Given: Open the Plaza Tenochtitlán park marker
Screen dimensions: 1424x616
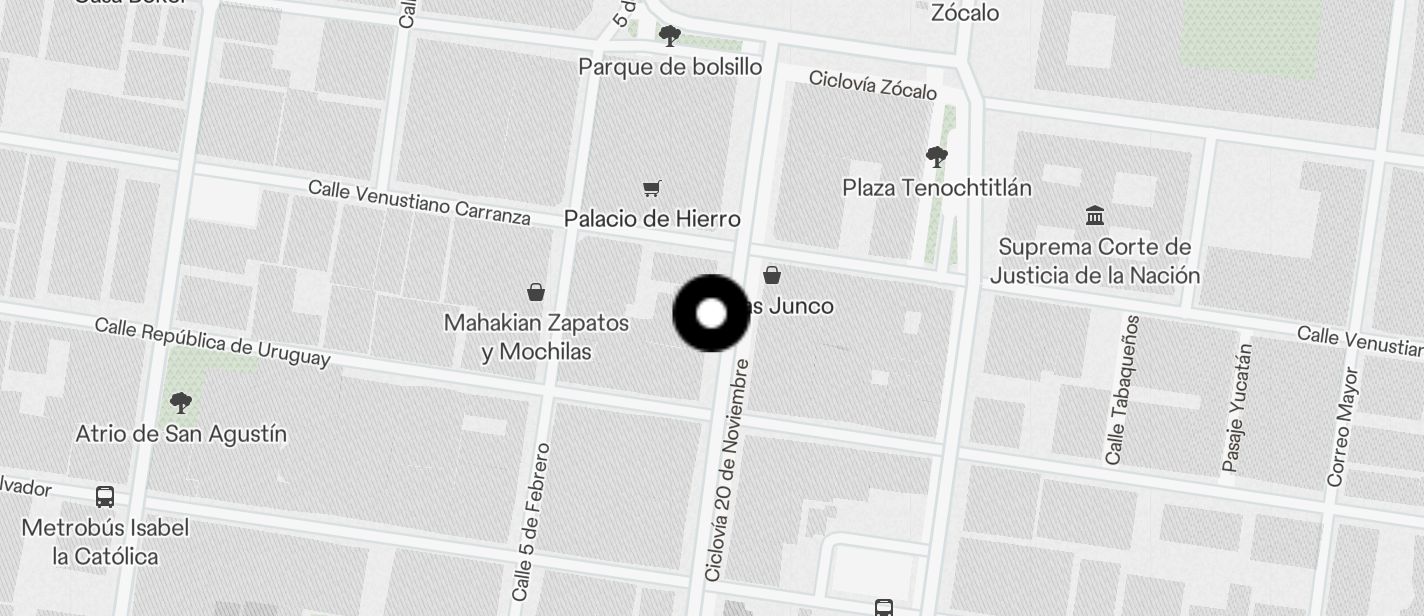Looking at the screenshot, I should click(936, 156).
